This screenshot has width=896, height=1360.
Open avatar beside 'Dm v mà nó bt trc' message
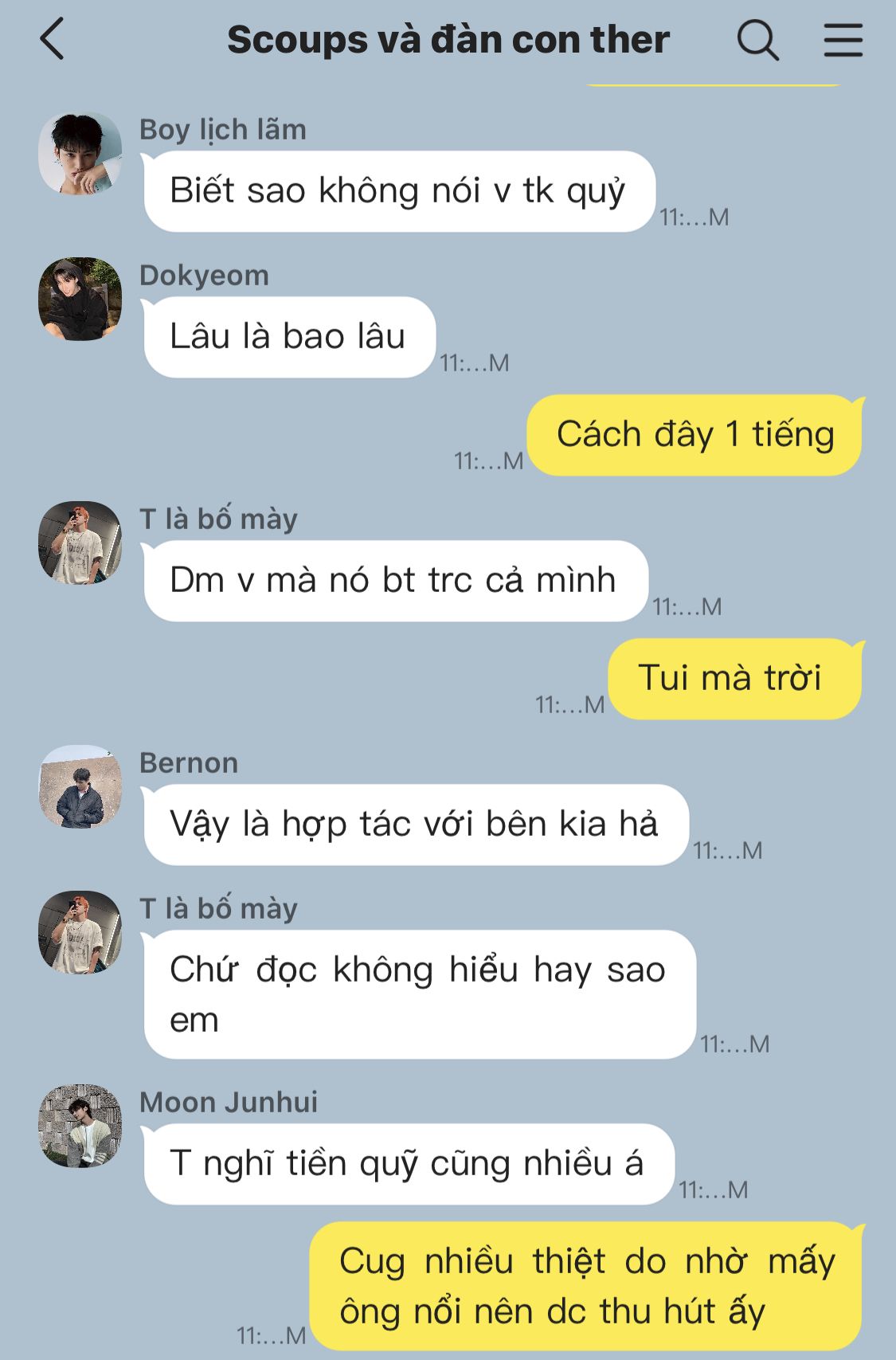coord(80,543)
